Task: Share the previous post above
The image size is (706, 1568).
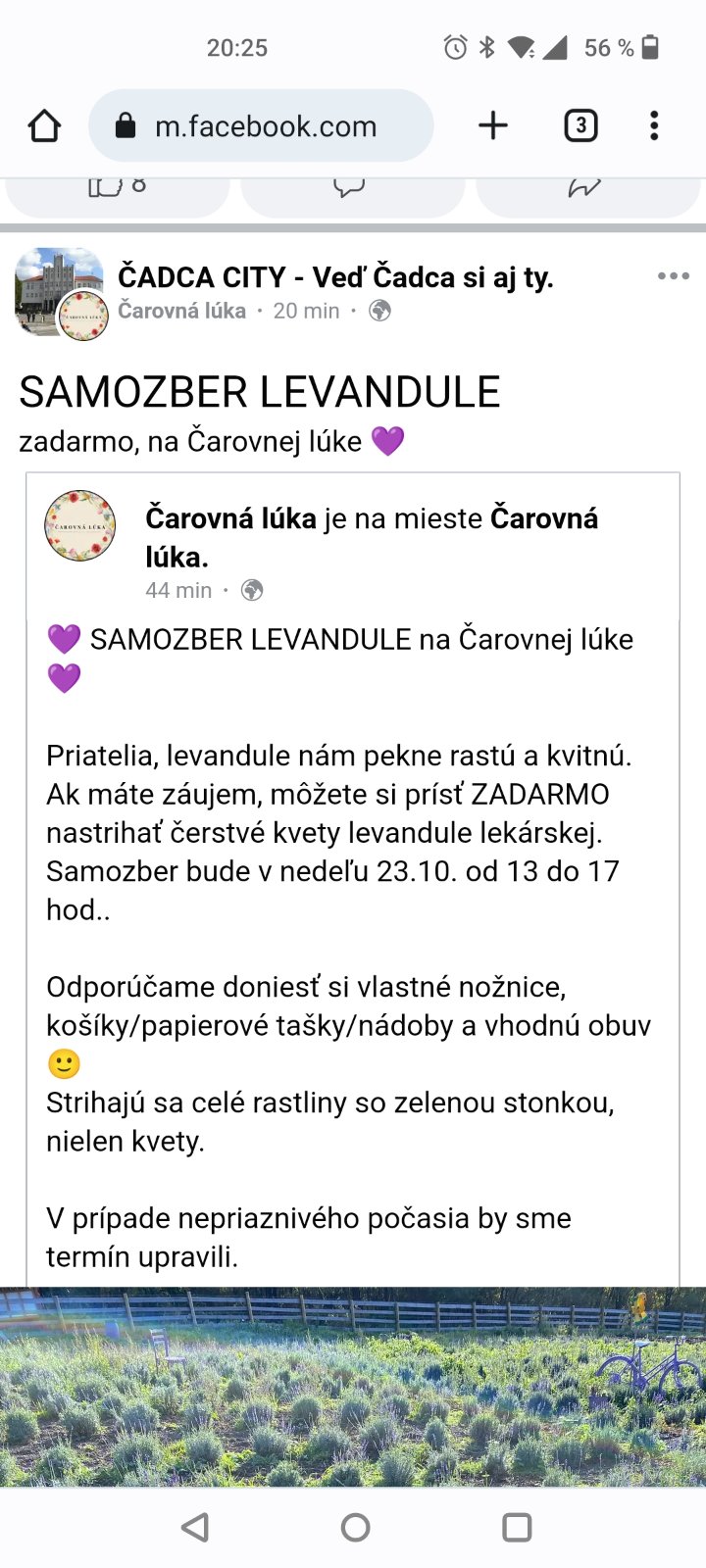Action: (x=586, y=191)
